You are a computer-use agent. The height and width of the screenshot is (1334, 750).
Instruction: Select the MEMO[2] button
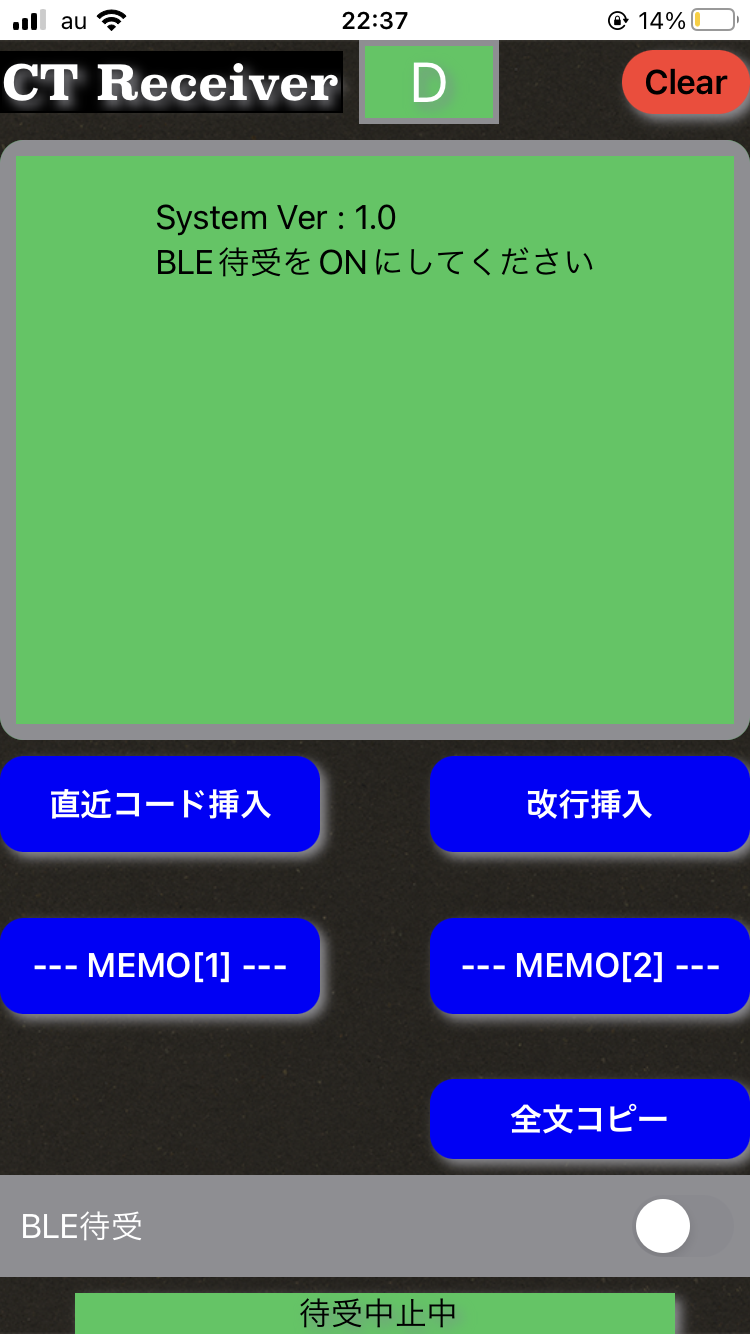(x=589, y=966)
